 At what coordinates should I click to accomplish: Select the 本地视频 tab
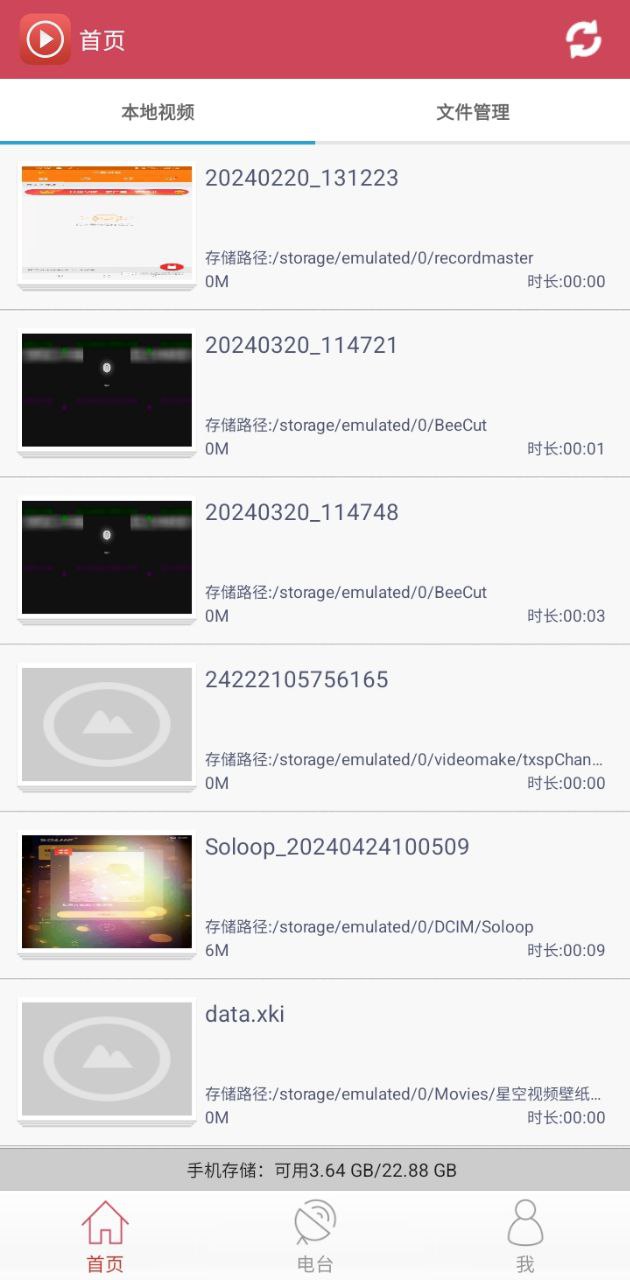(157, 112)
